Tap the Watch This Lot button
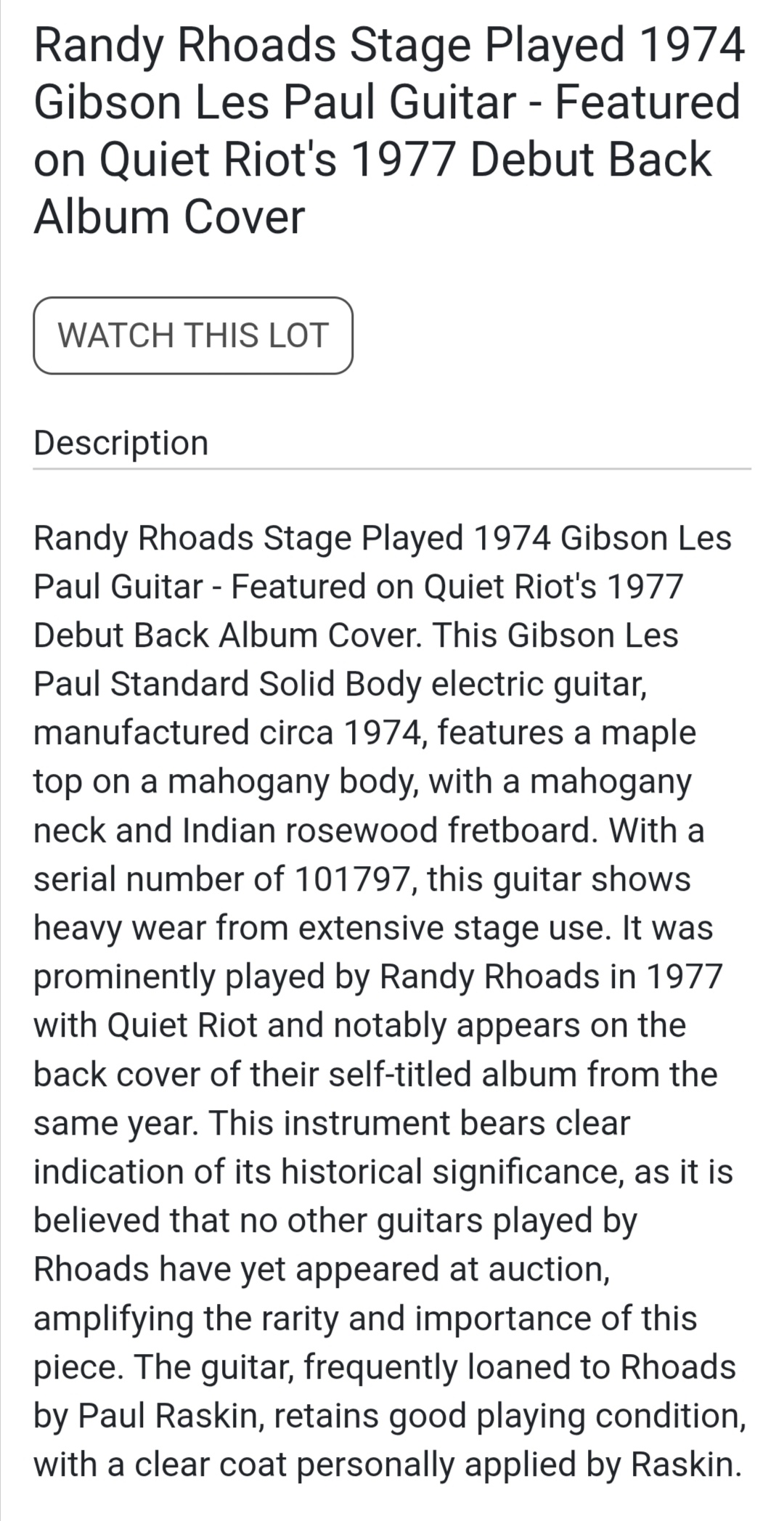This screenshot has height=1521, width=784. (x=193, y=335)
